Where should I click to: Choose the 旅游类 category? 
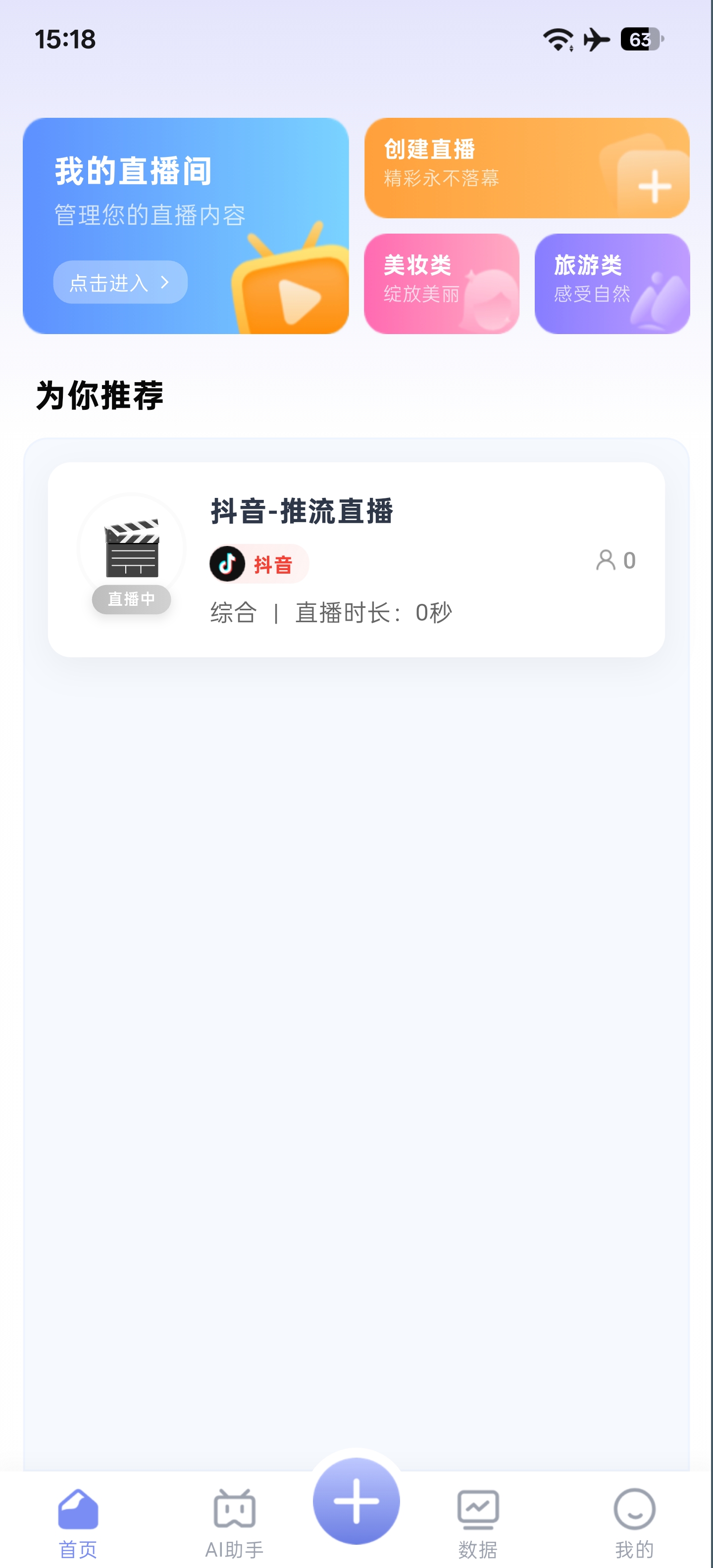[611, 284]
